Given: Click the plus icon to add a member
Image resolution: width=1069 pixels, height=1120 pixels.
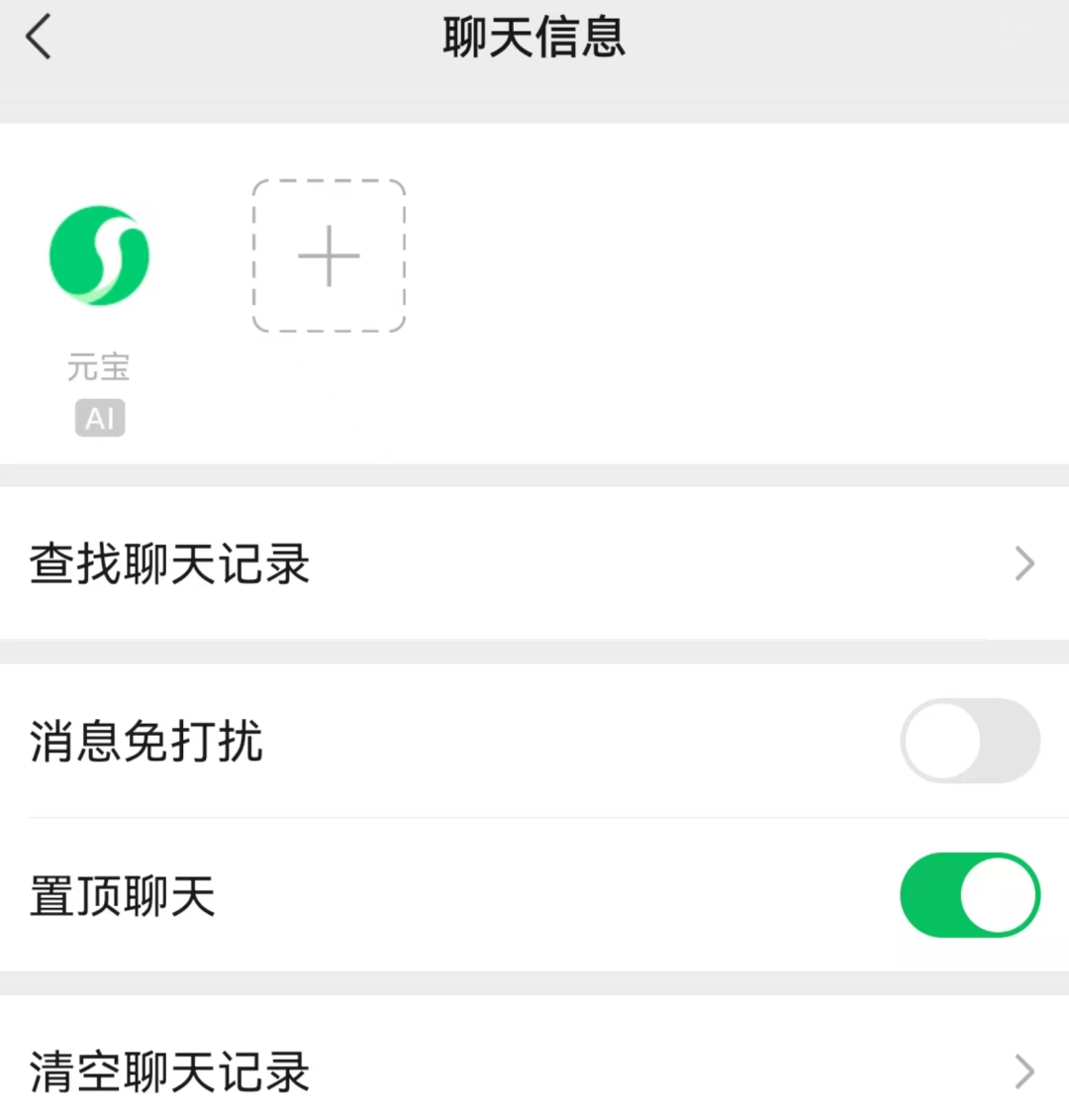Looking at the screenshot, I should pos(329,255).
